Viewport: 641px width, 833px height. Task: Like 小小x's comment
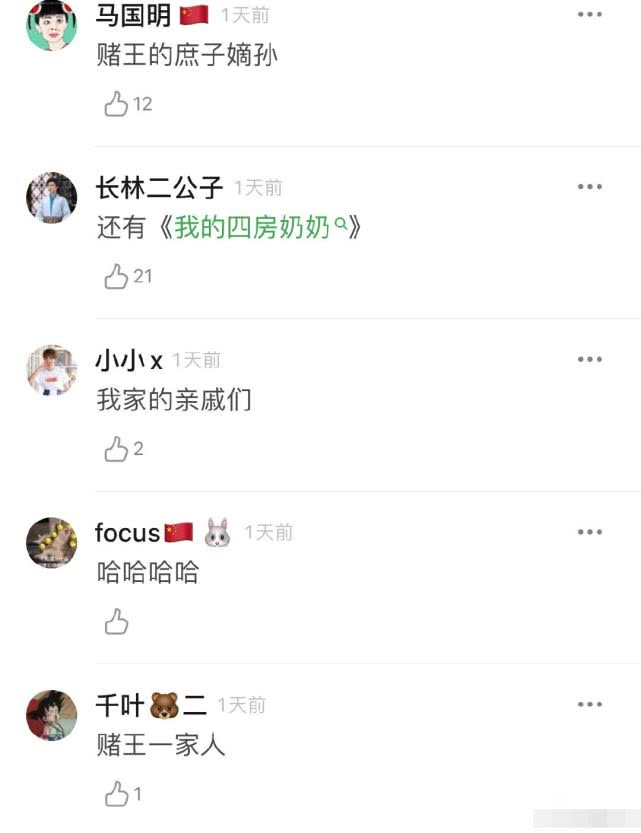117,449
